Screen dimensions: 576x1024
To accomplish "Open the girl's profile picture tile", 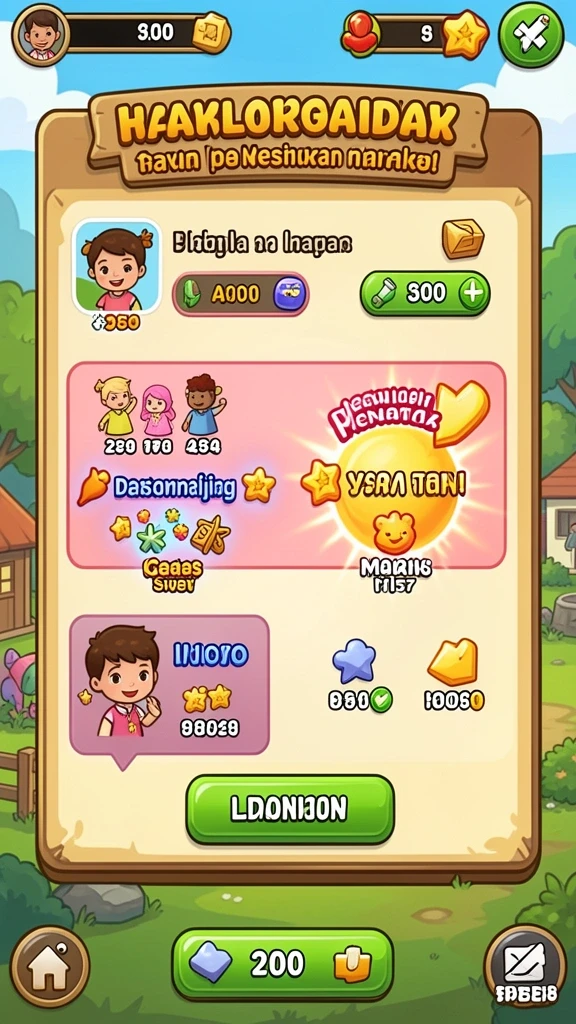I will pos(117,266).
